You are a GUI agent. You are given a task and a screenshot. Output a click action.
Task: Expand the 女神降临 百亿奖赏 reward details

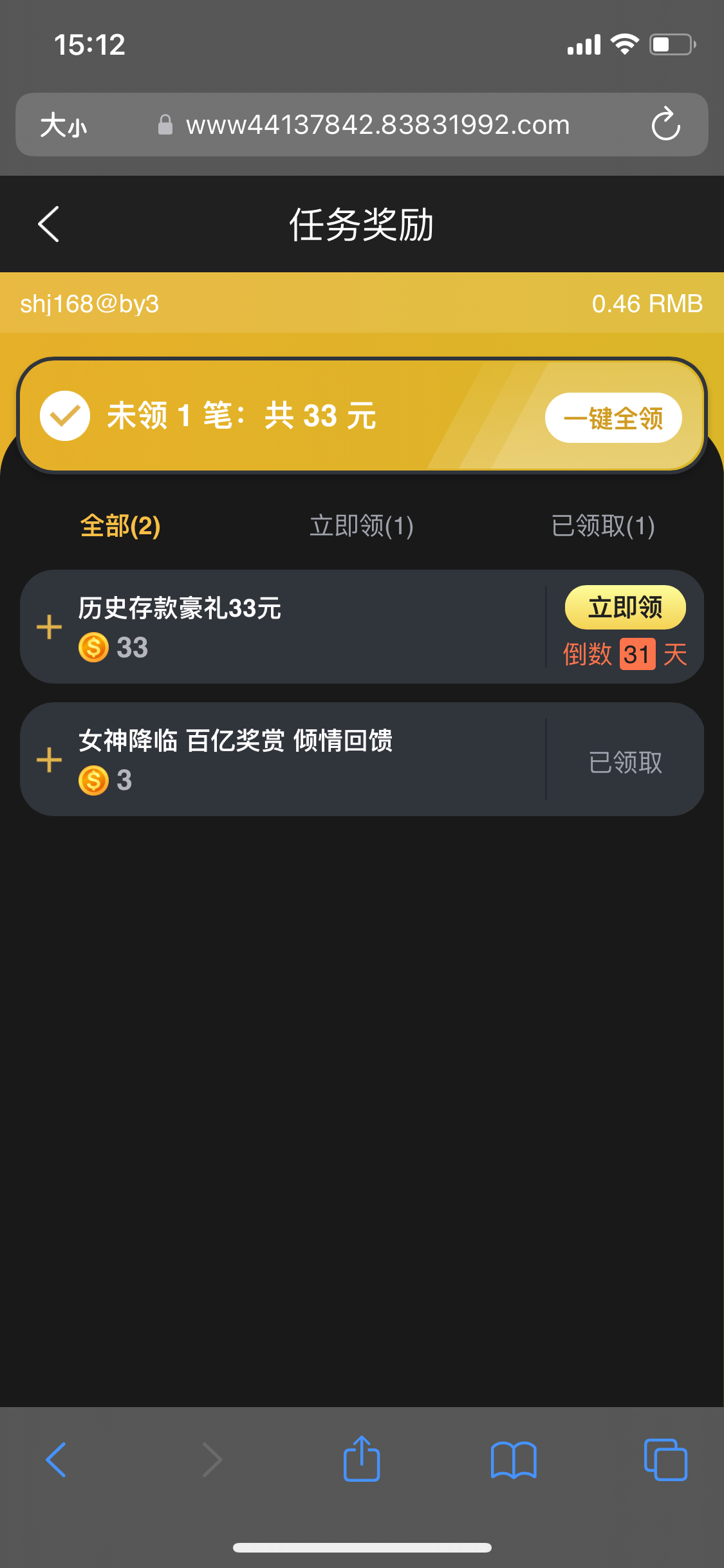pos(50,760)
